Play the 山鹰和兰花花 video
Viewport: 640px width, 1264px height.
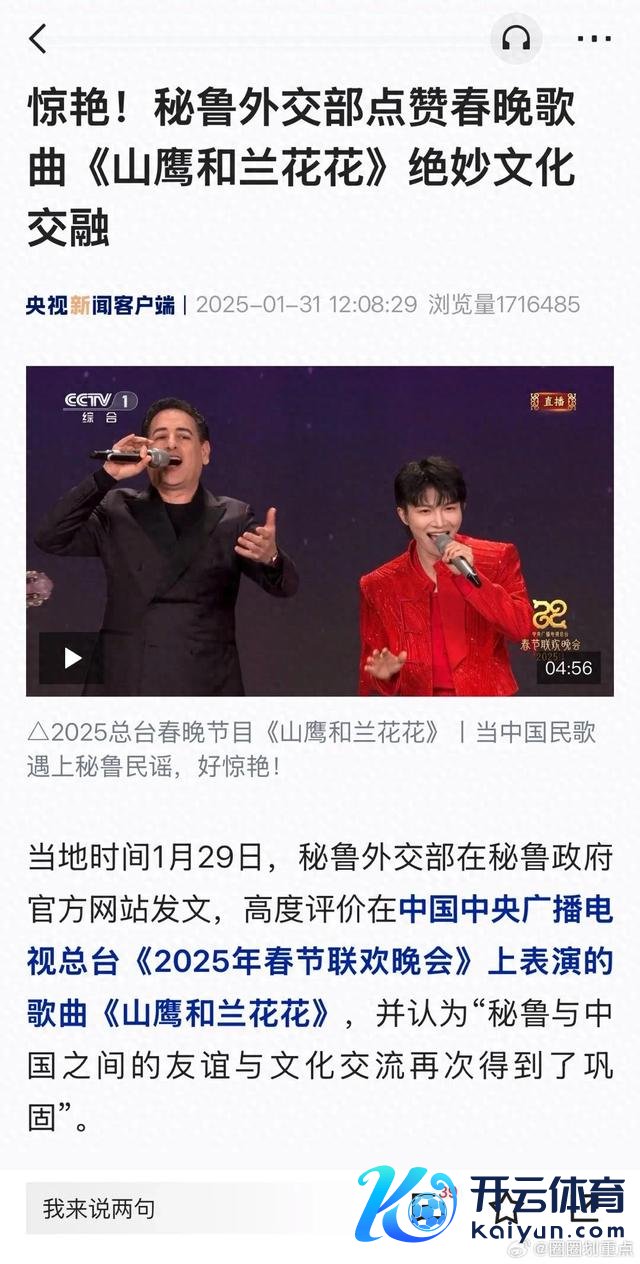point(72,657)
